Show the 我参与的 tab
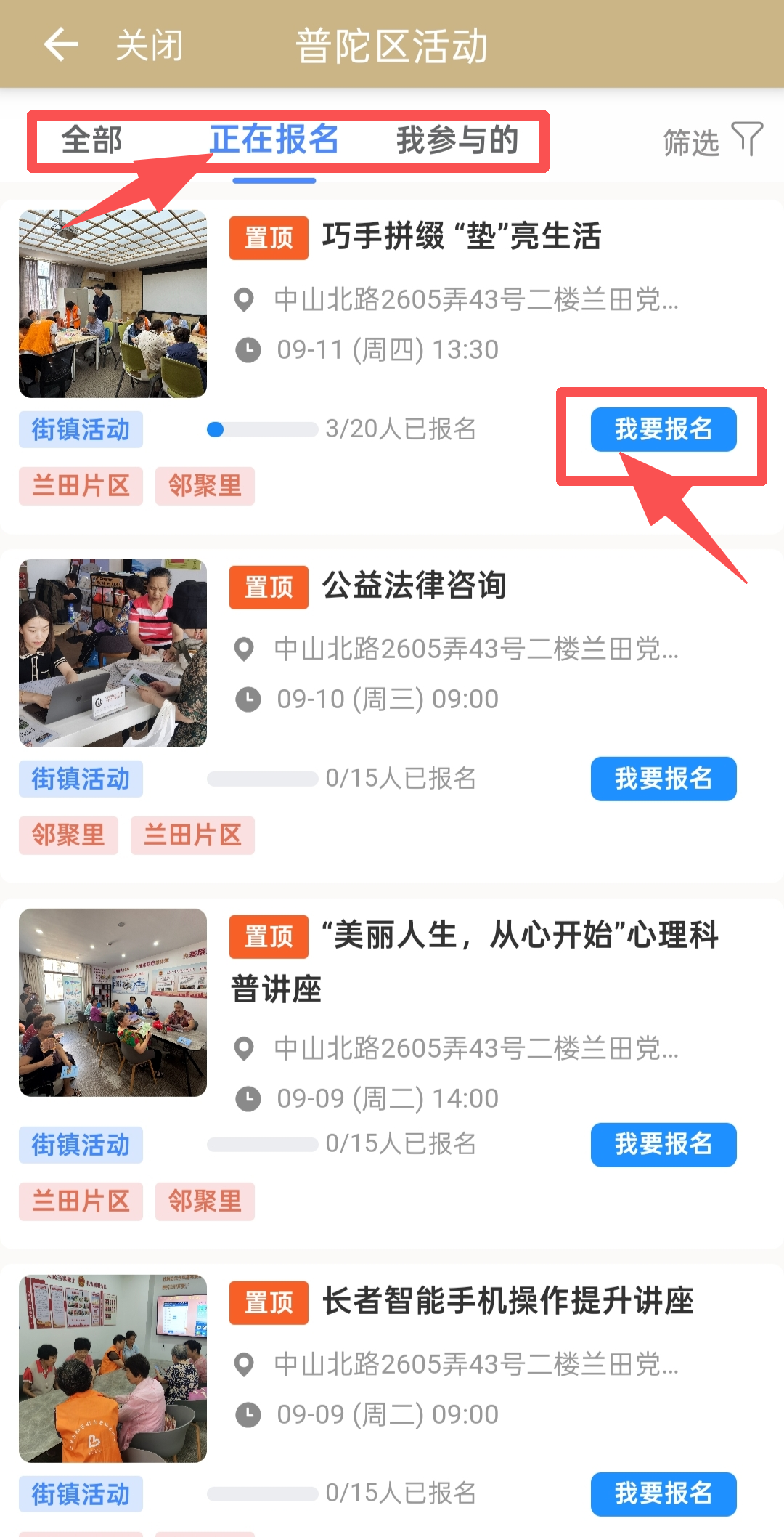This screenshot has width=784, height=1537. (457, 140)
